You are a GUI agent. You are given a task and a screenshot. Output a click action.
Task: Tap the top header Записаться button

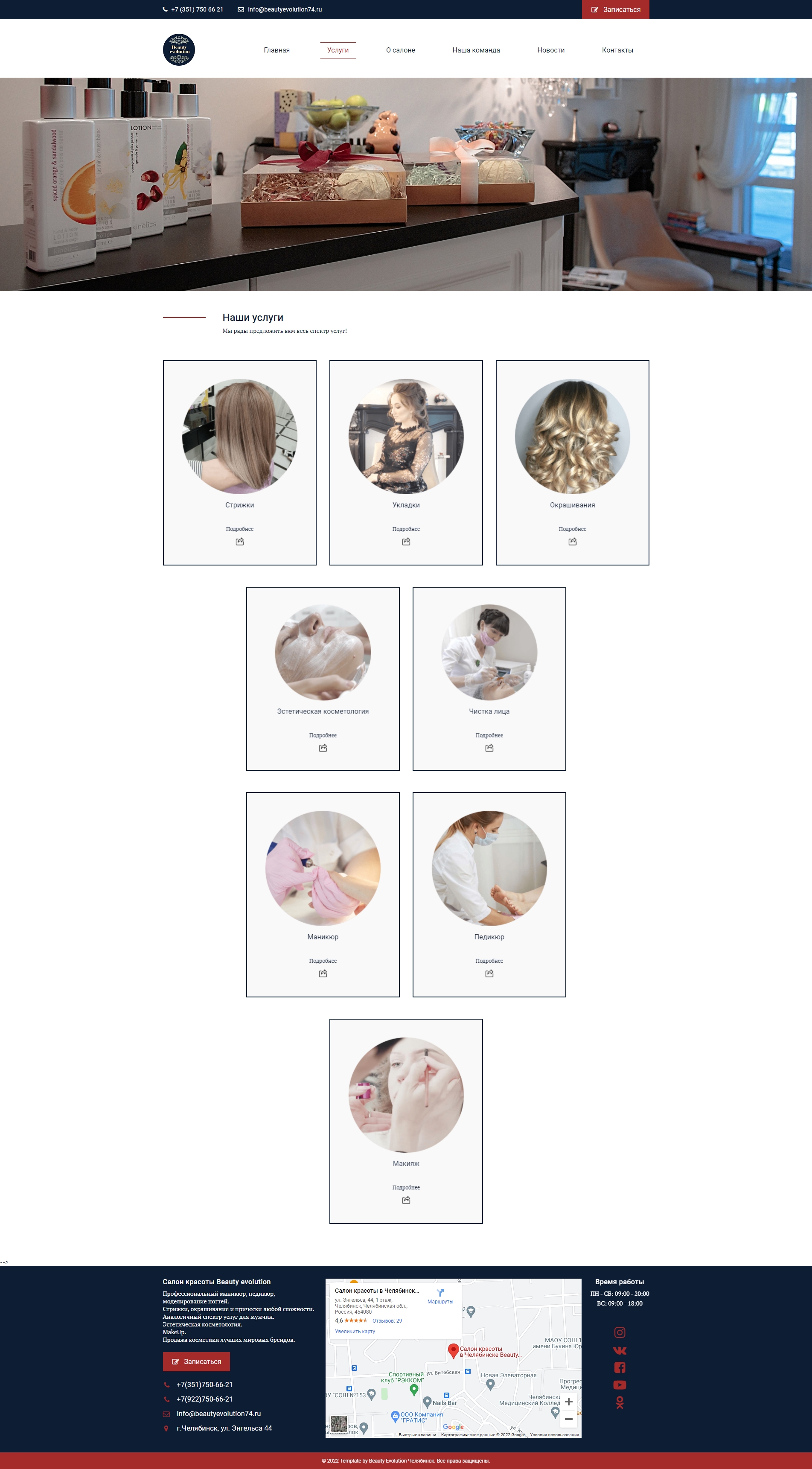[x=615, y=10]
